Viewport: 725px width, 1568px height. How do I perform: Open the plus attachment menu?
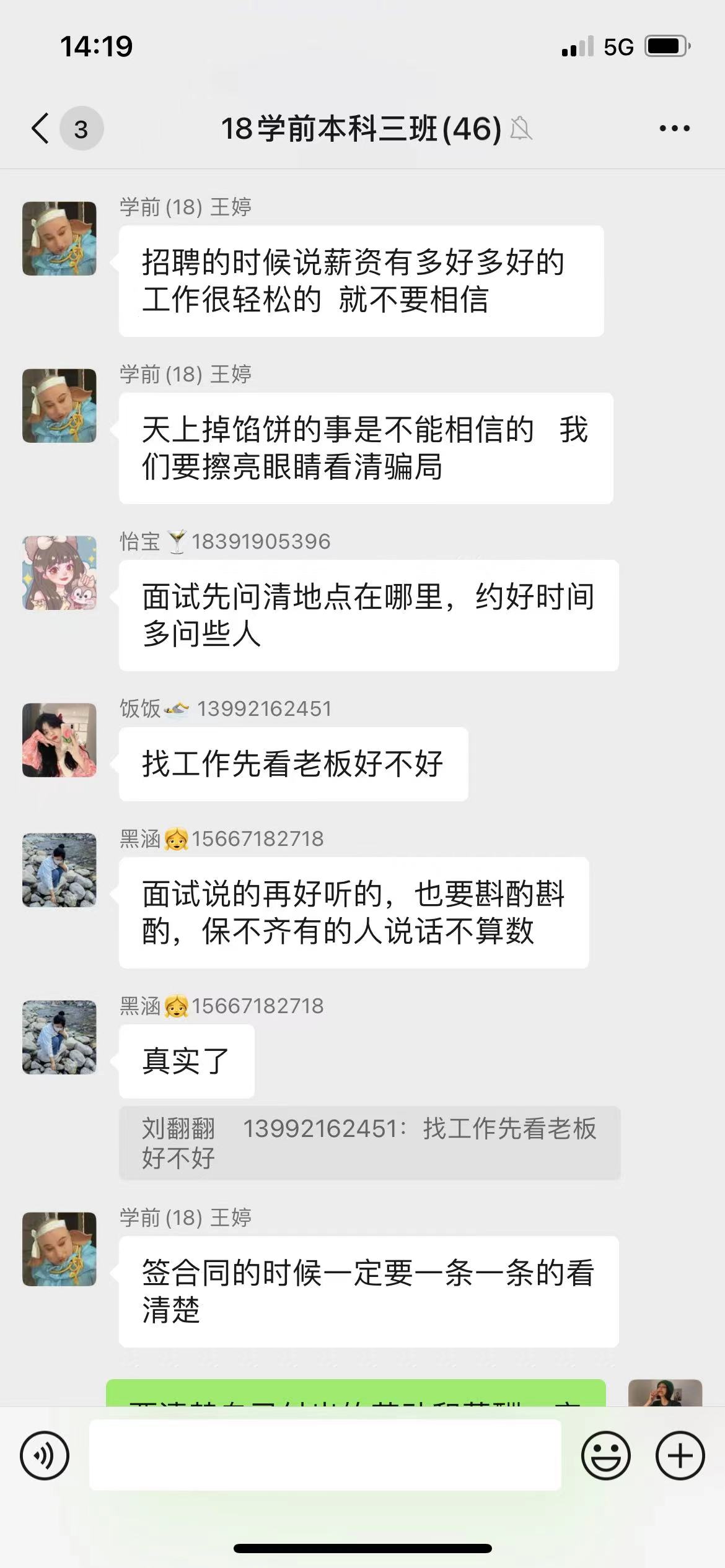[x=680, y=1455]
